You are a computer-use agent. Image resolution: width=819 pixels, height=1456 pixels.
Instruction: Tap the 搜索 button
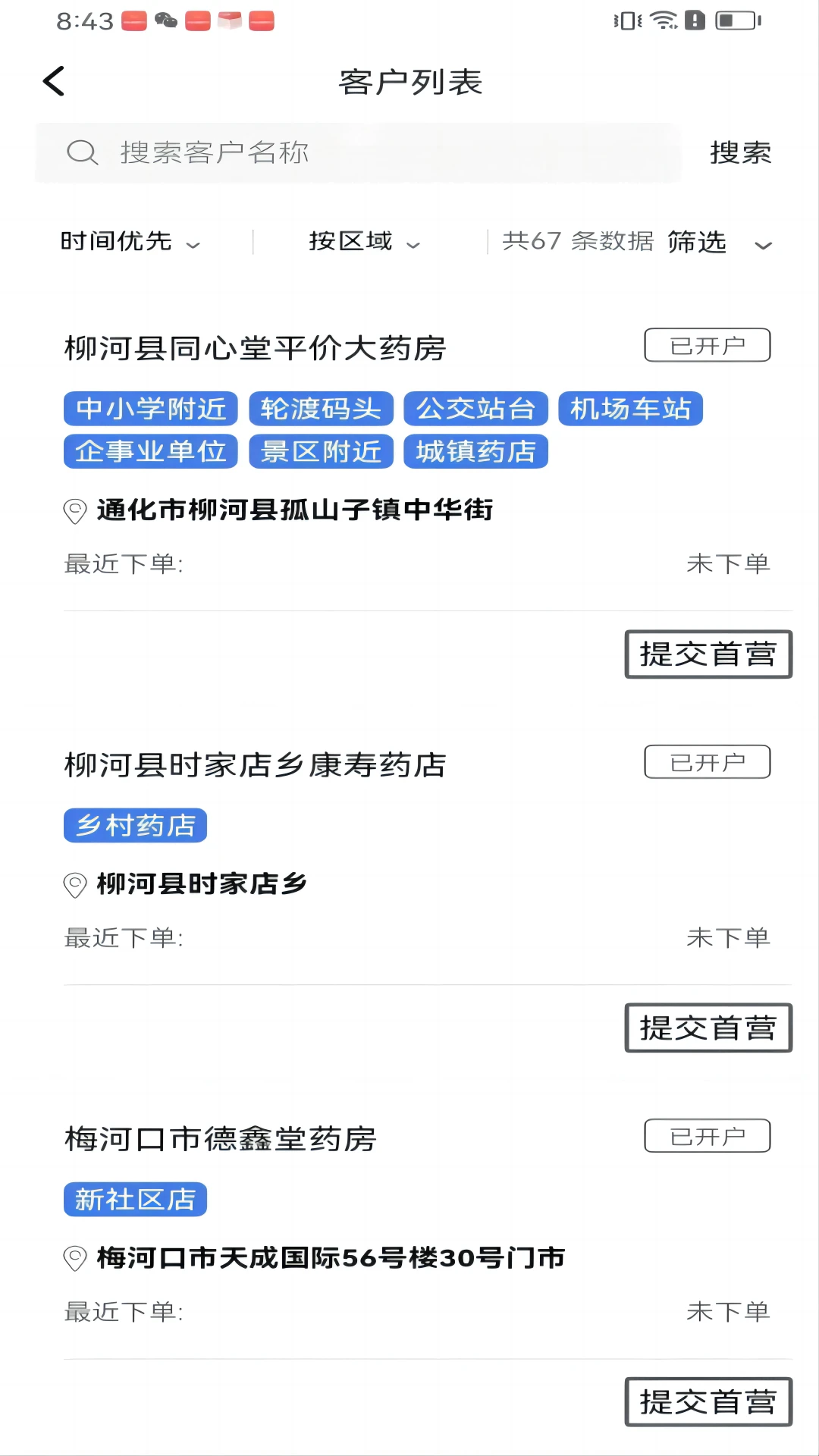[740, 152]
